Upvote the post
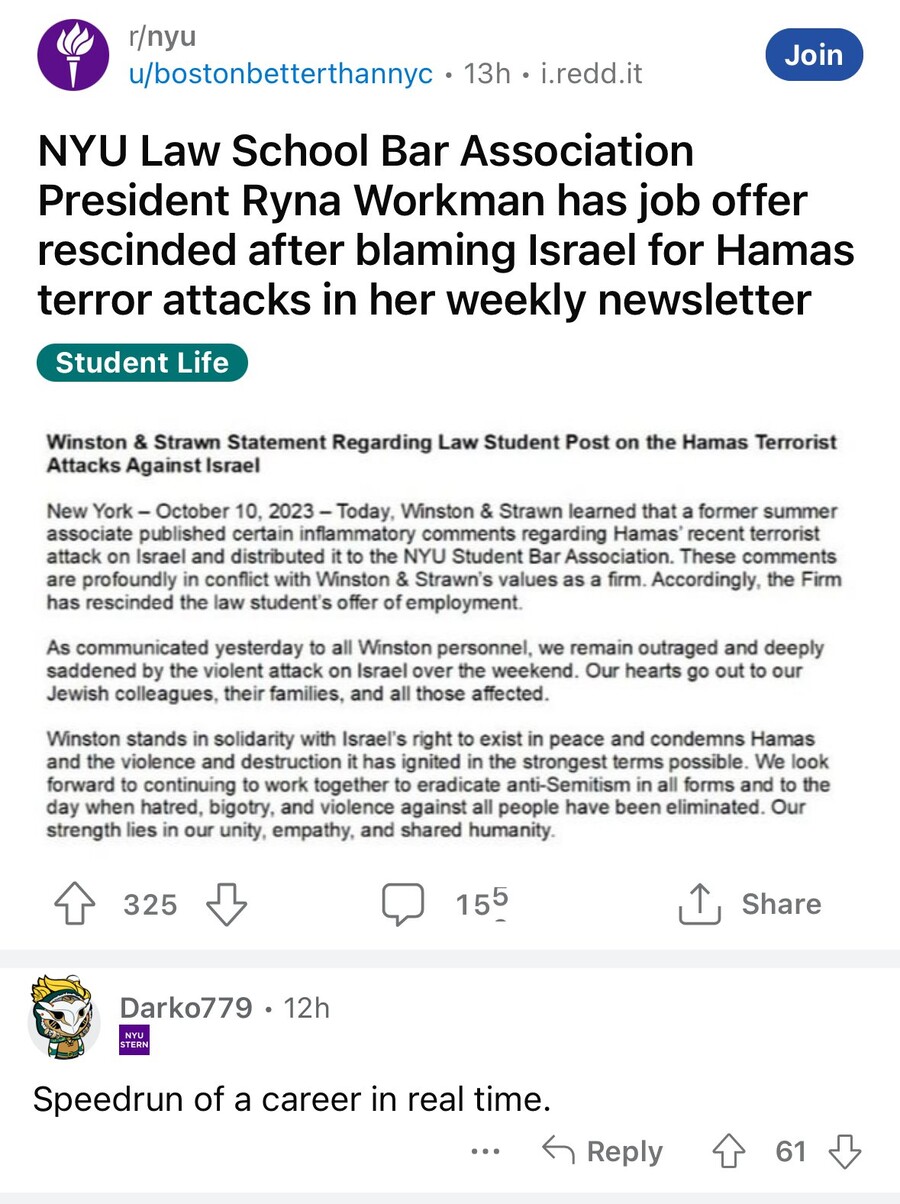Image resolution: width=900 pixels, height=1204 pixels. [73, 904]
